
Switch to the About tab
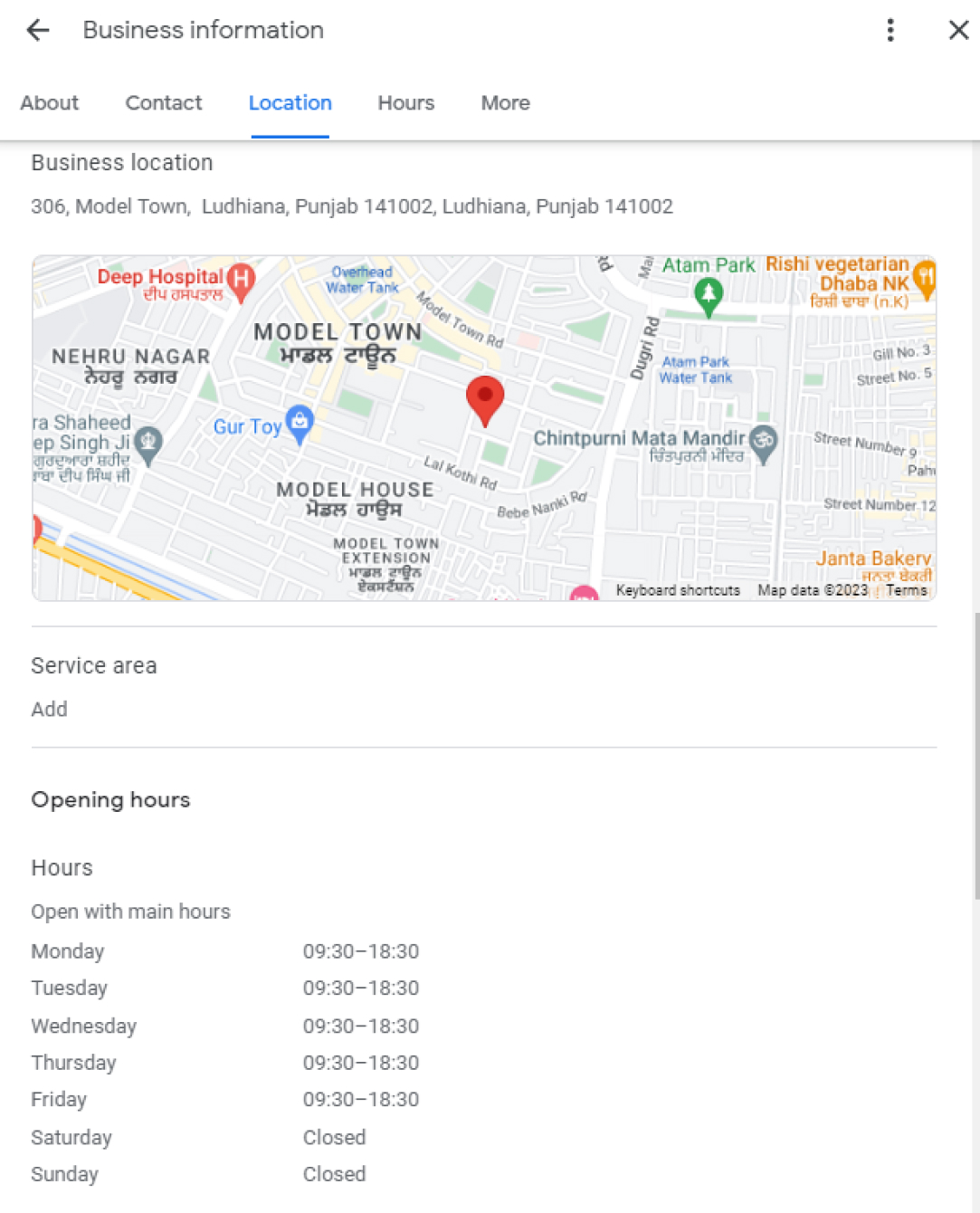tap(50, 103)
